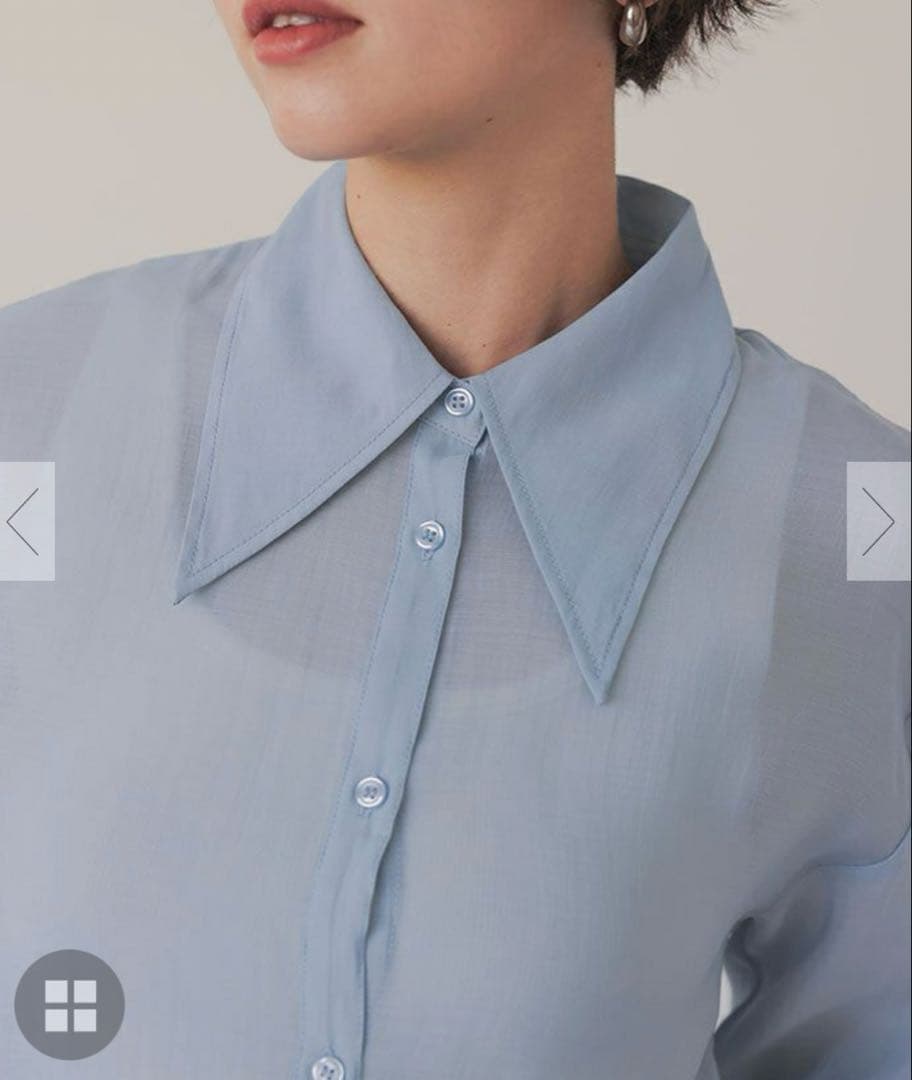Screen dimensions: 912x1080
Task: Go to the previous product image
Action: pos(25,521)
